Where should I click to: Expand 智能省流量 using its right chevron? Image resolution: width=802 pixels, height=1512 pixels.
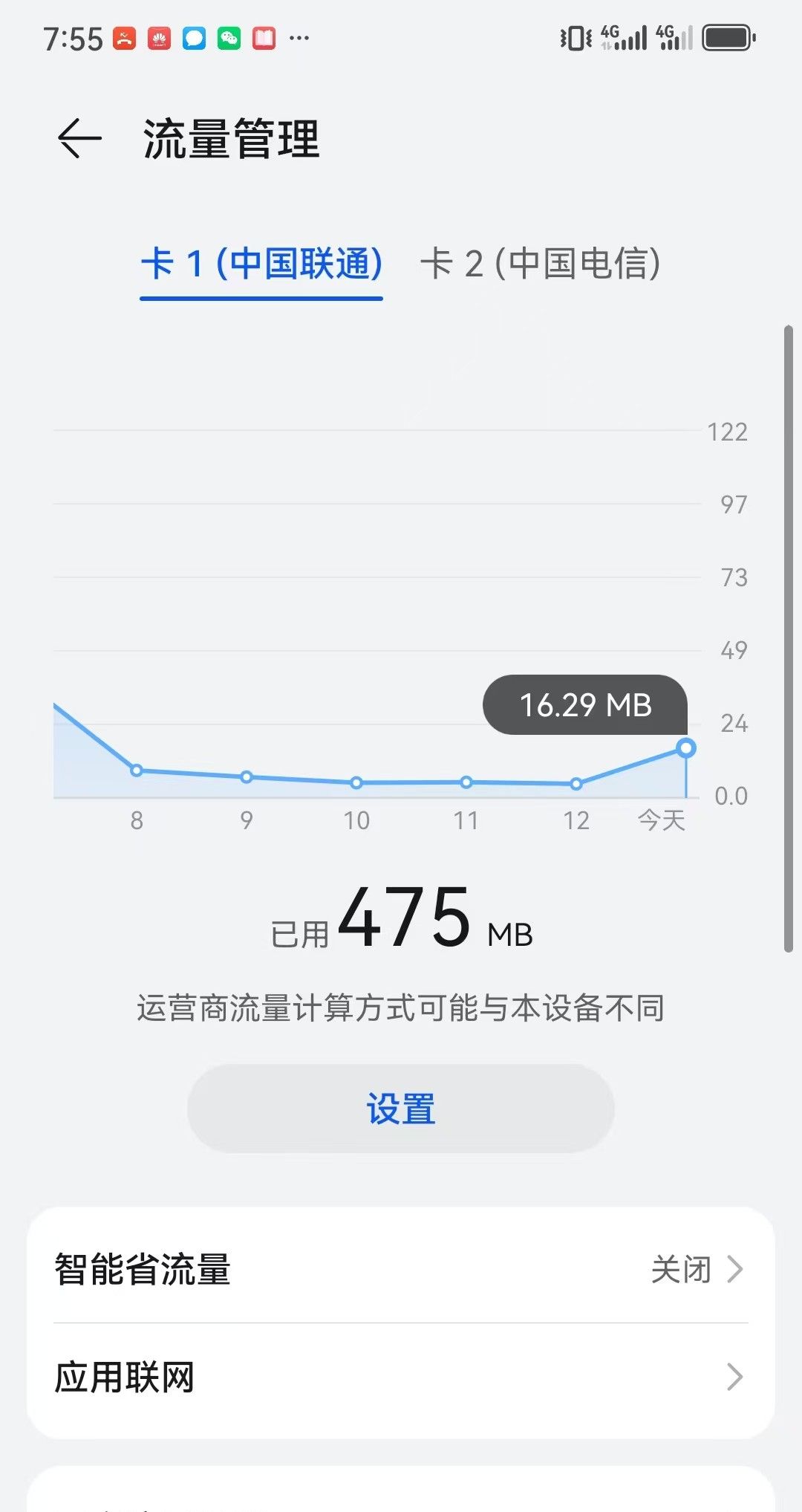734,1271
